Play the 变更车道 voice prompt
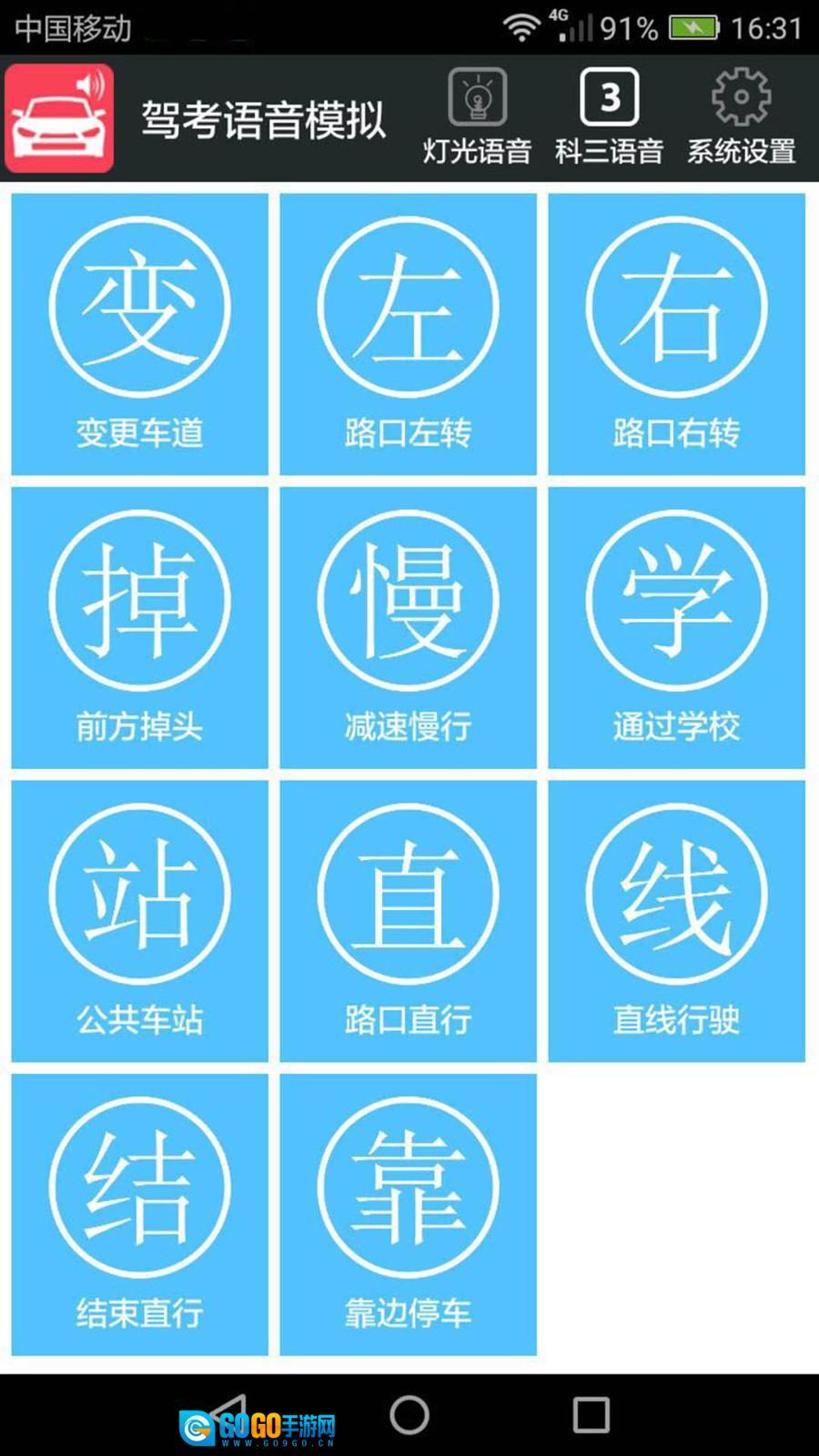The width and height of the screenshot is (819, 1456). (x=139, y=333)
